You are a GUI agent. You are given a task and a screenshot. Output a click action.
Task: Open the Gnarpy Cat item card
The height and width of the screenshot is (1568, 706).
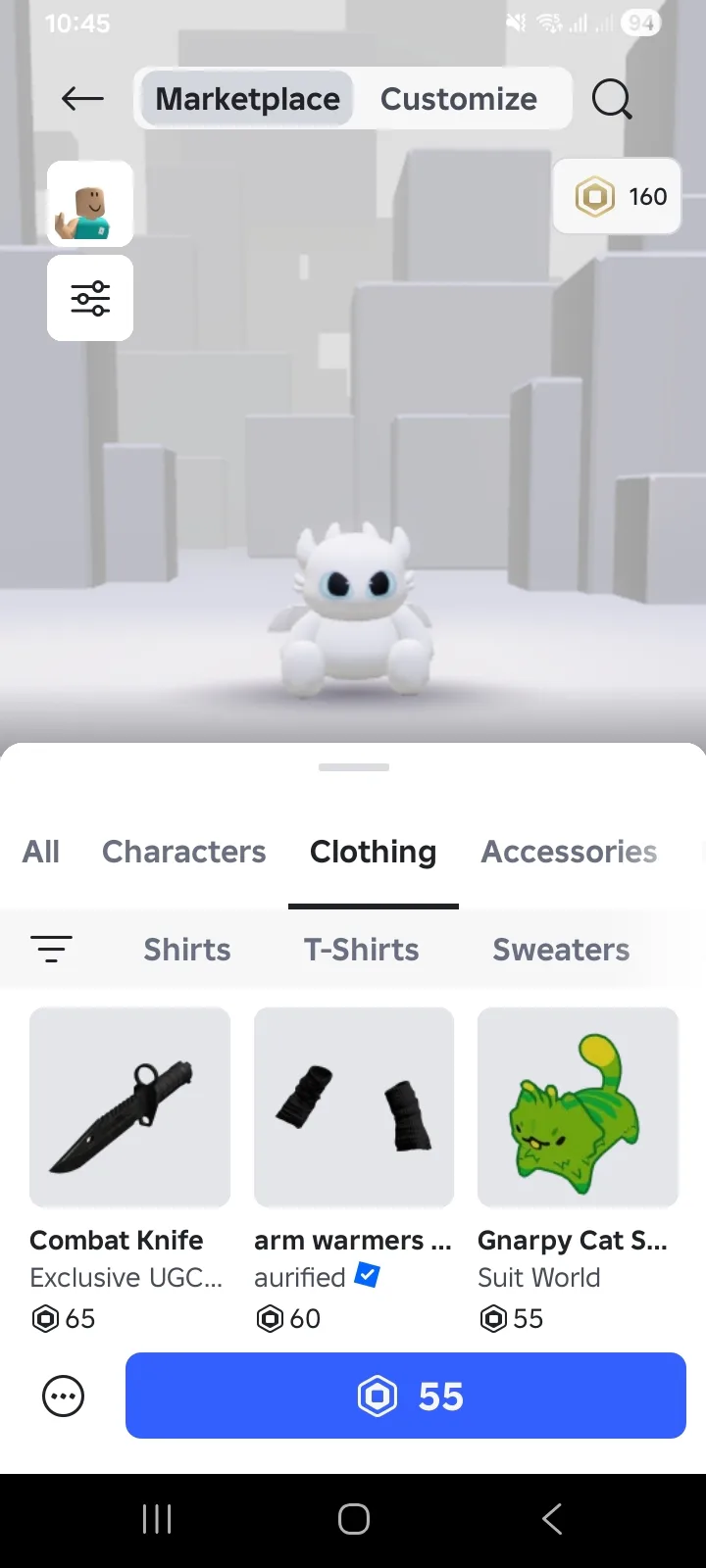tap(578, 1107)
